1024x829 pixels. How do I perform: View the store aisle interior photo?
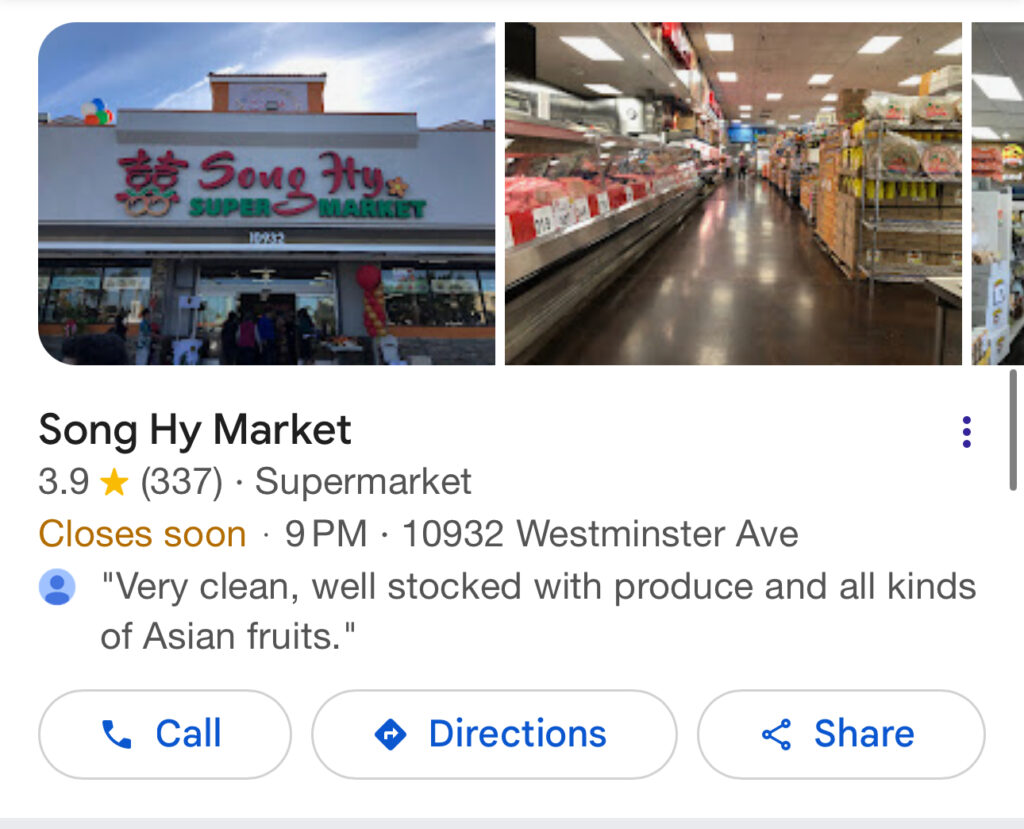coord(733,194)
